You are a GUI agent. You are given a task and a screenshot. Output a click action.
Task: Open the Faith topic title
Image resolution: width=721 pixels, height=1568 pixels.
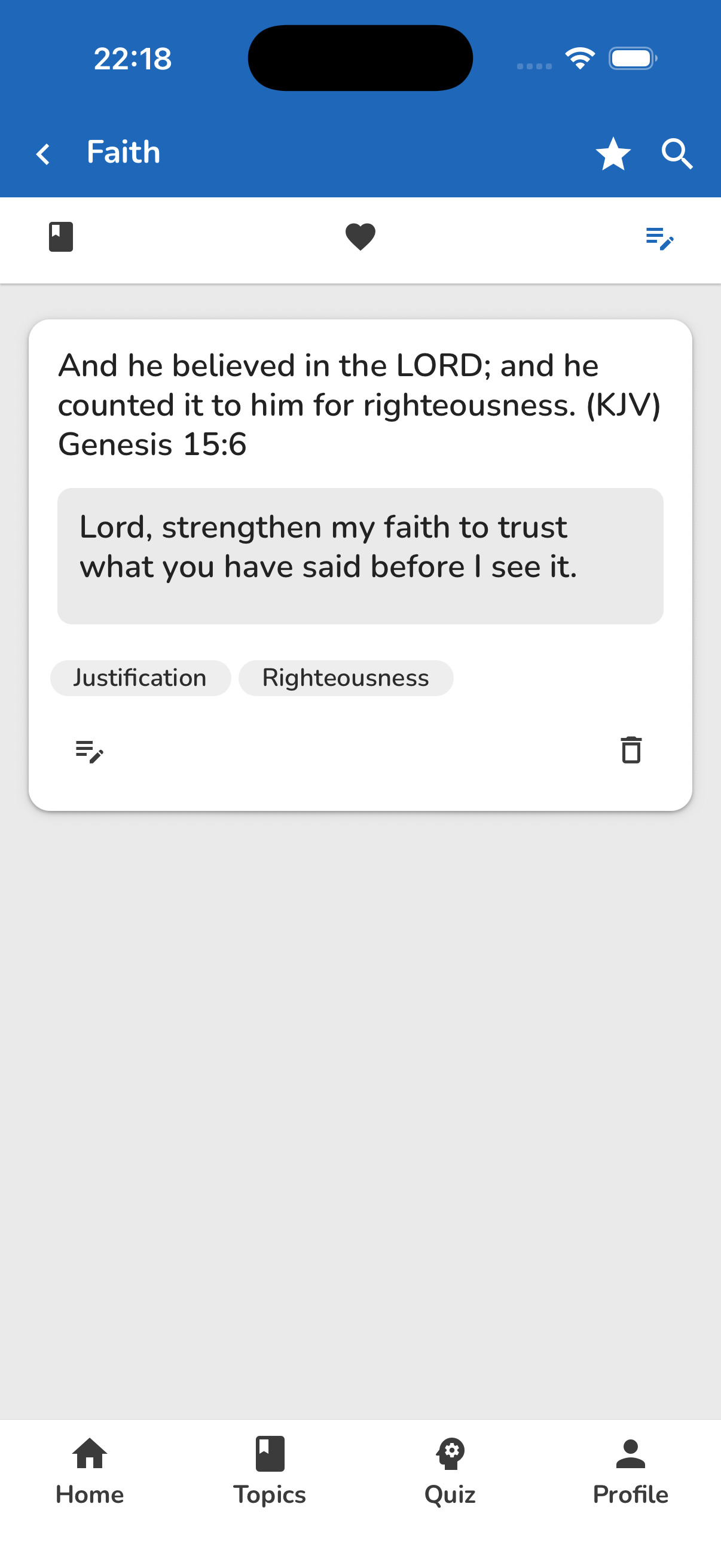click(x=123, y=152)
